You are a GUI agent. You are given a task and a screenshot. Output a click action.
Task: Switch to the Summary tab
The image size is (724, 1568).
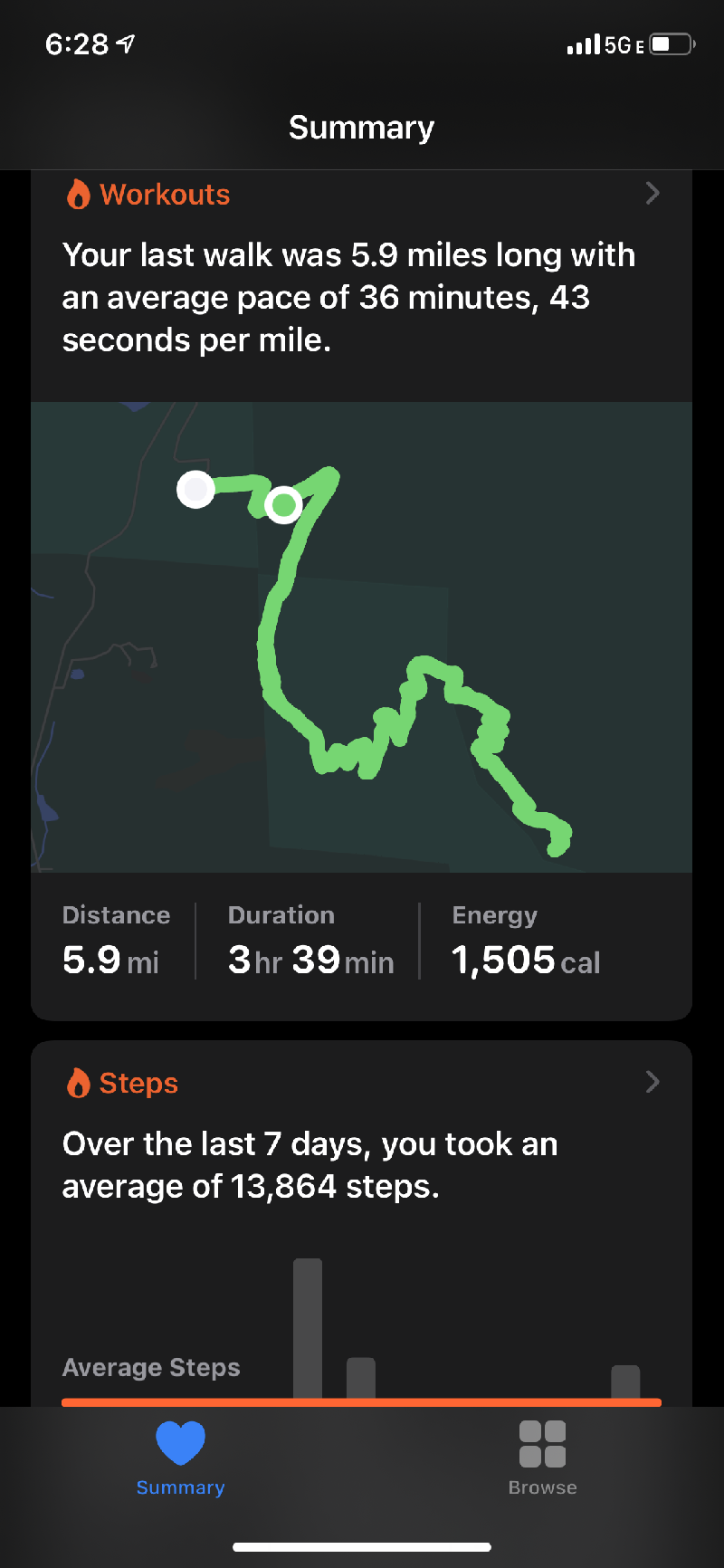(x=180, y=1456)
